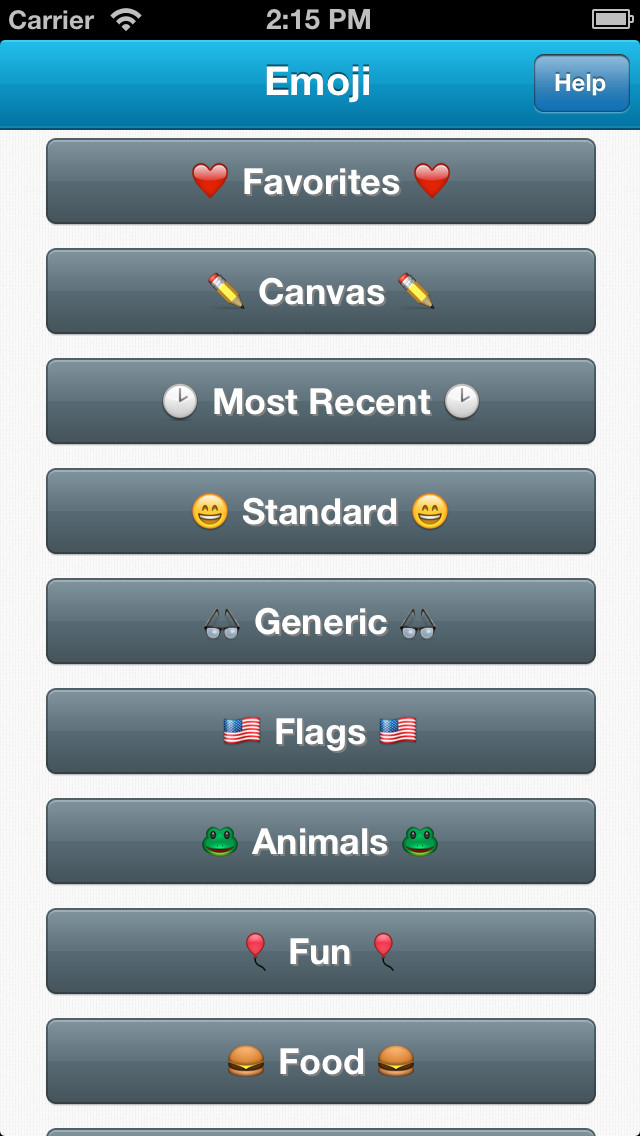Image resolution: width=640 pixels, height=1136 pixels.
Task: Open the Generic emoji category
Action: (320, 622)
